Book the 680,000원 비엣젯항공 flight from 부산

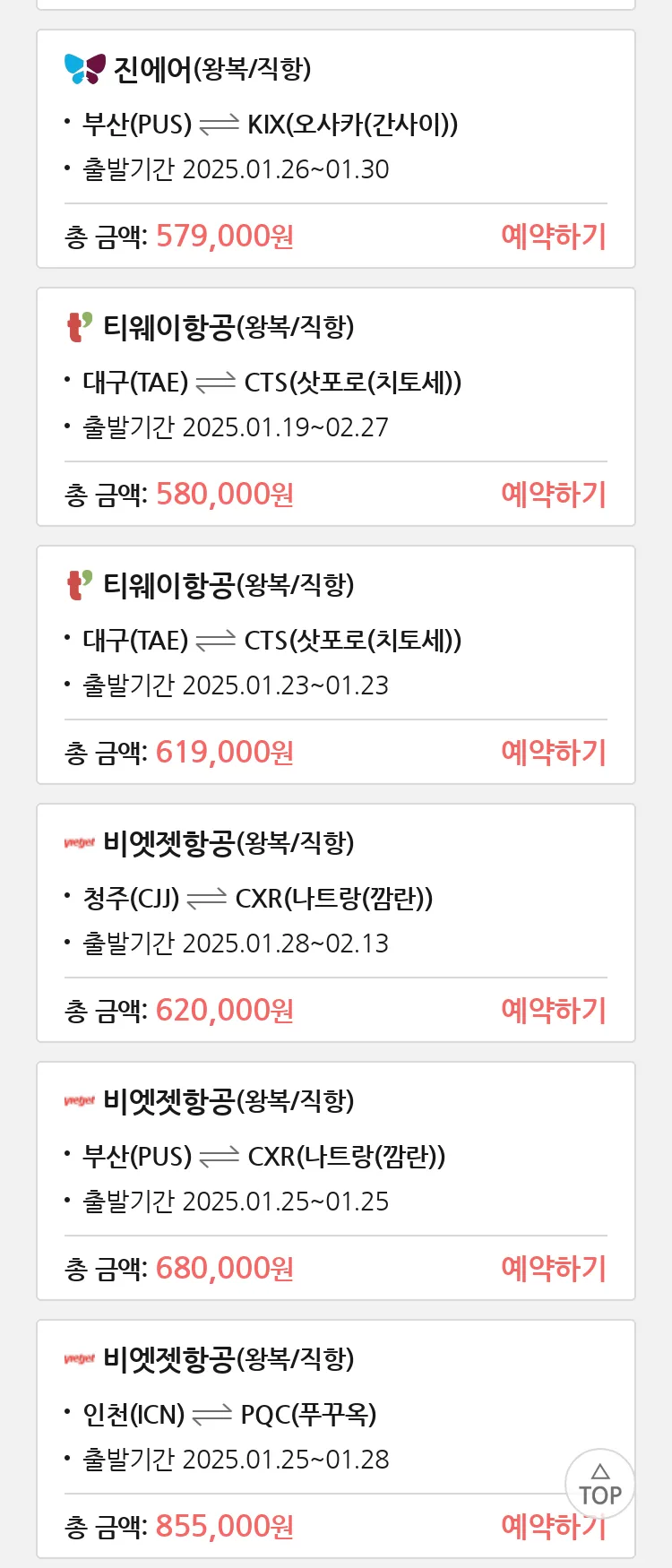(553, 1269)
